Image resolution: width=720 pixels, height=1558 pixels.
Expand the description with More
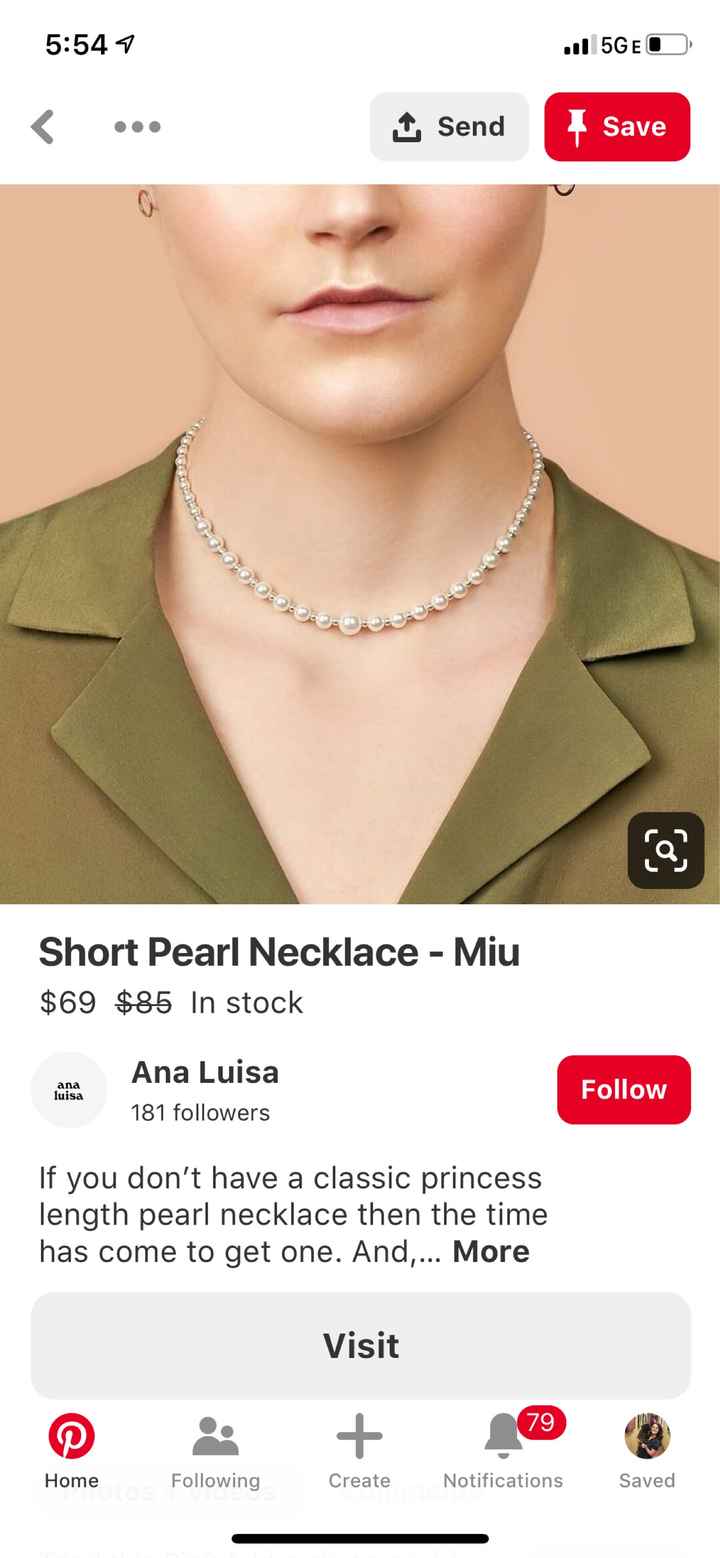click(x=490, y=1251)
